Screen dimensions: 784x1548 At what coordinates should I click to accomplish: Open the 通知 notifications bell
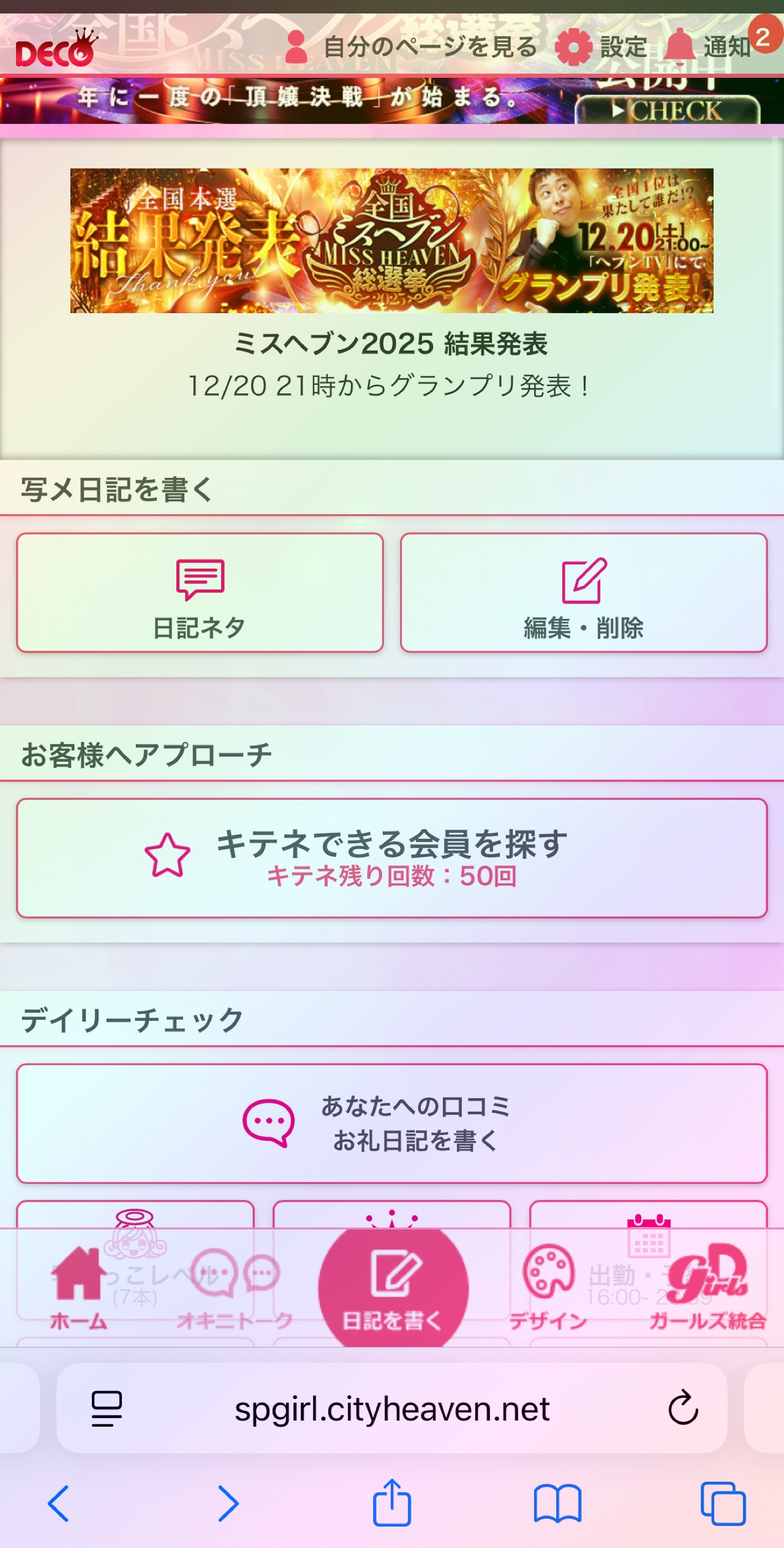tap(709, 47)
